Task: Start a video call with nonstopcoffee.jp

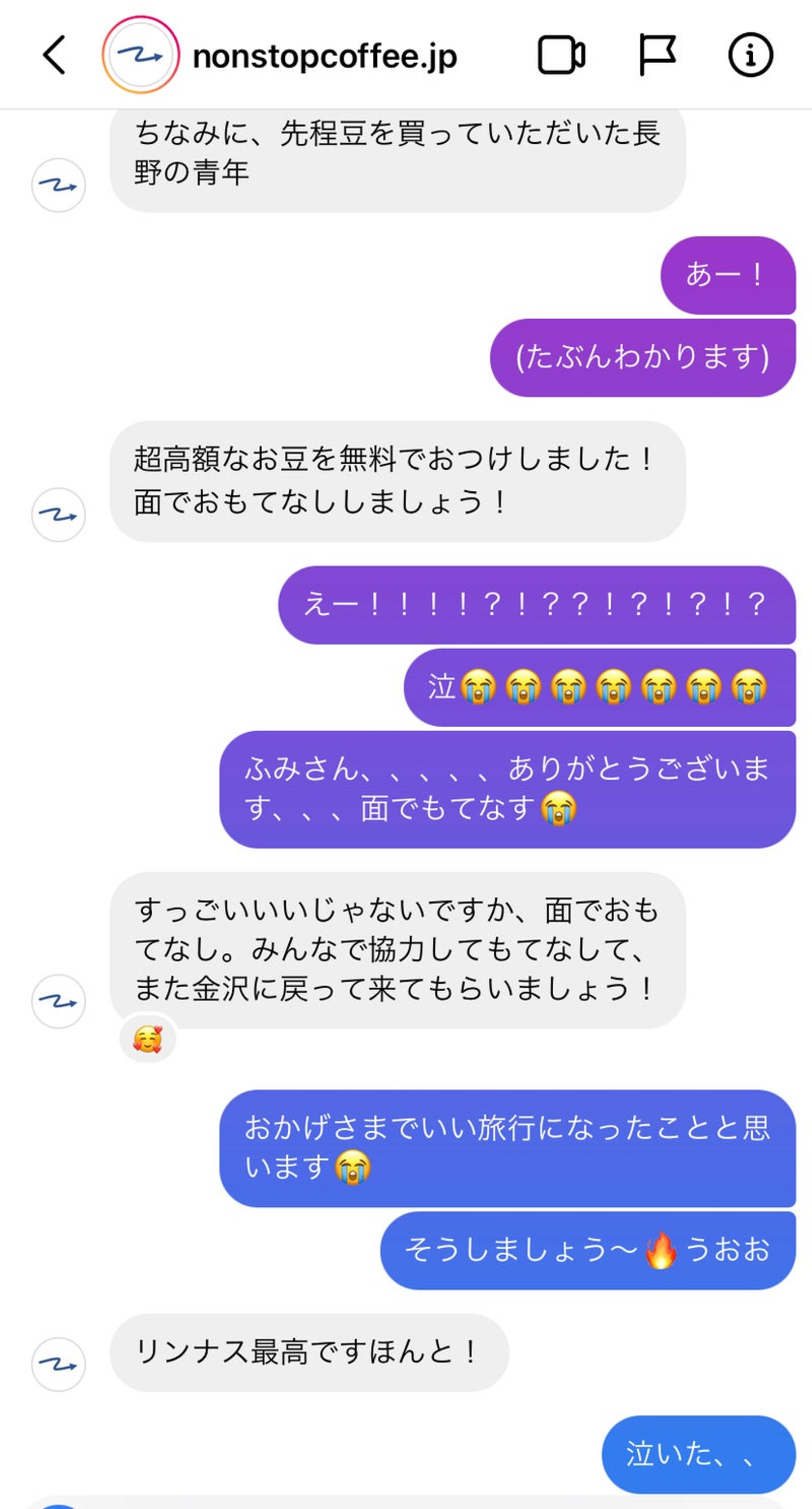Action: [x=561, y=55]
